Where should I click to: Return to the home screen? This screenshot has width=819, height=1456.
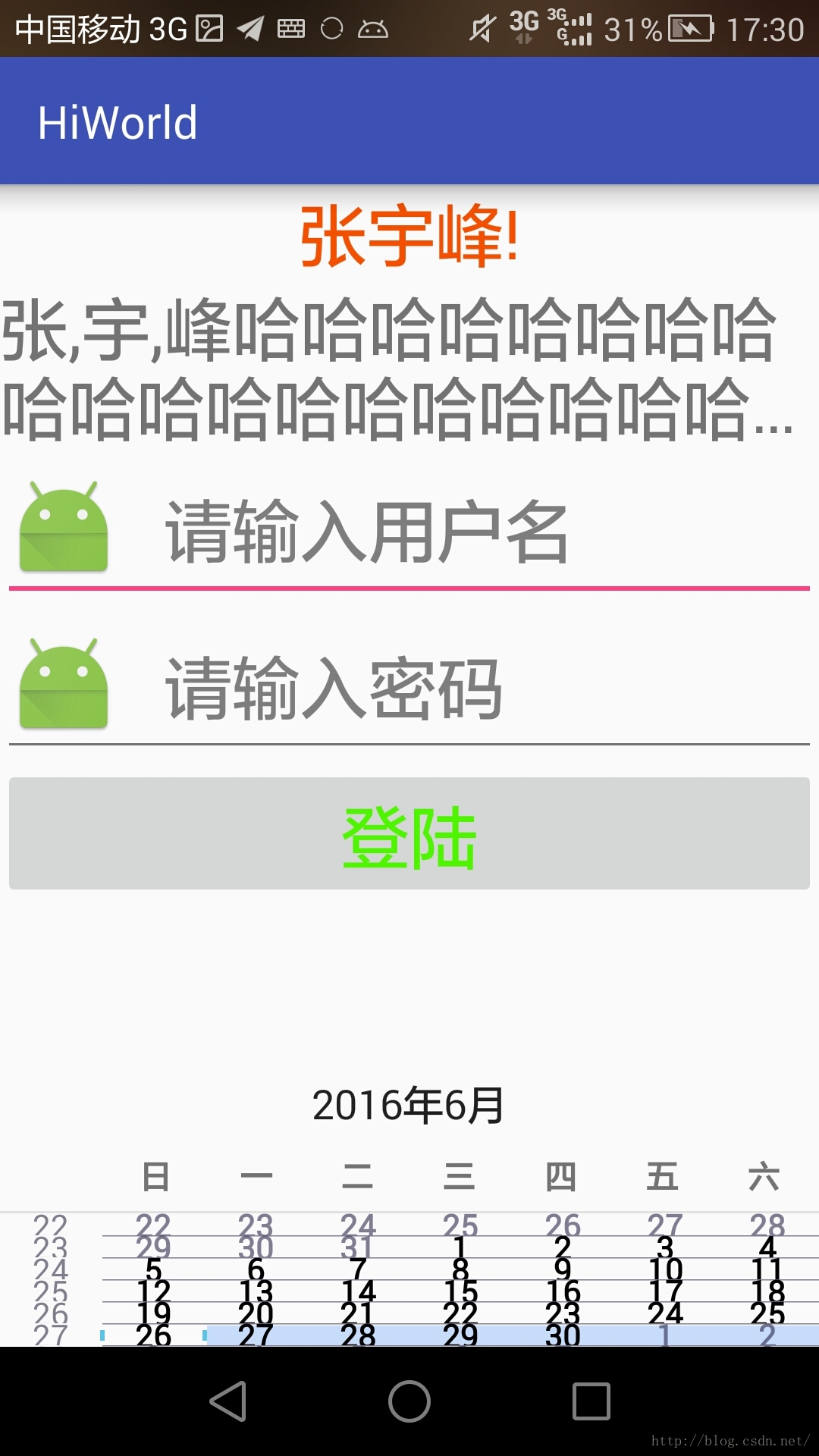pos(409,1401)
